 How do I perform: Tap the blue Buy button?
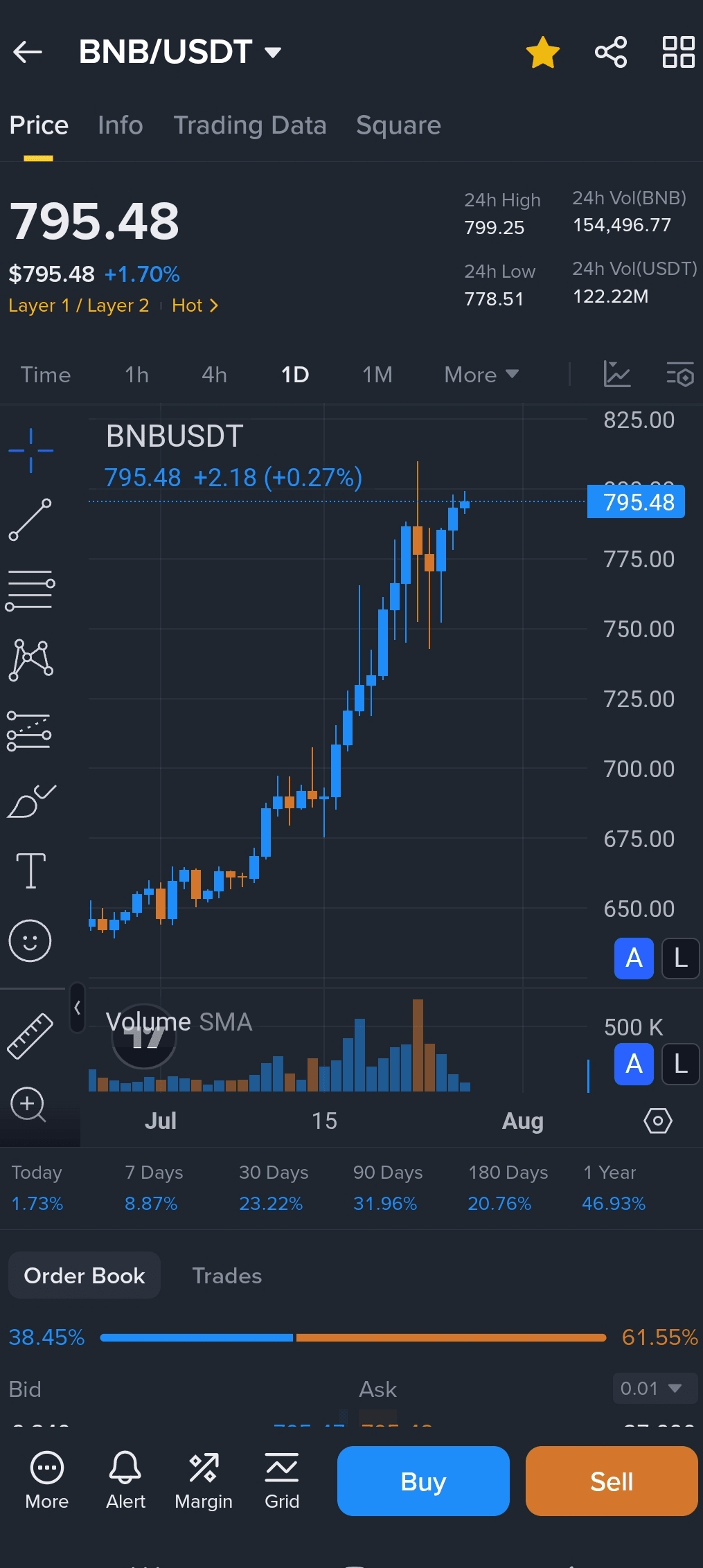coord(423,1481)
